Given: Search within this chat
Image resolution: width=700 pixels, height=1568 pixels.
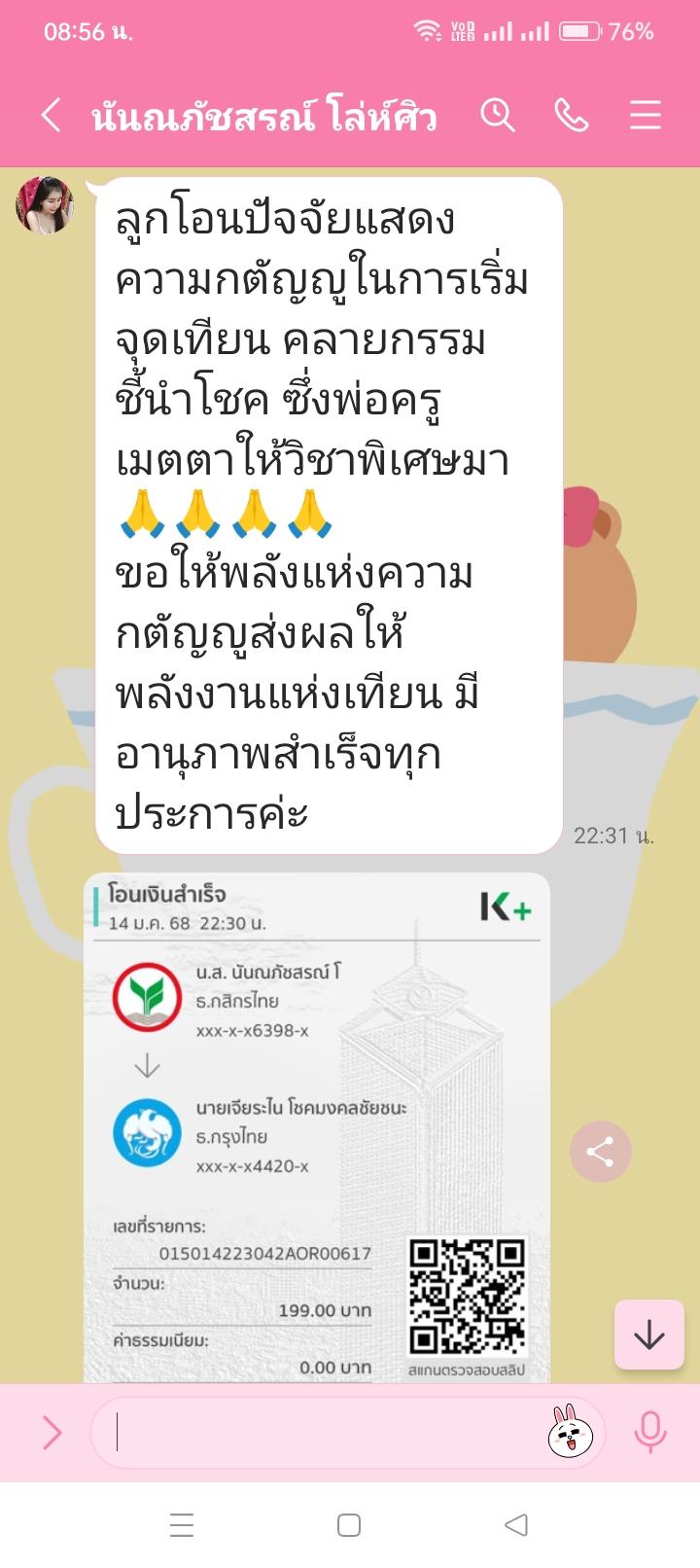Looking at the screenshot, I should 497,116.
